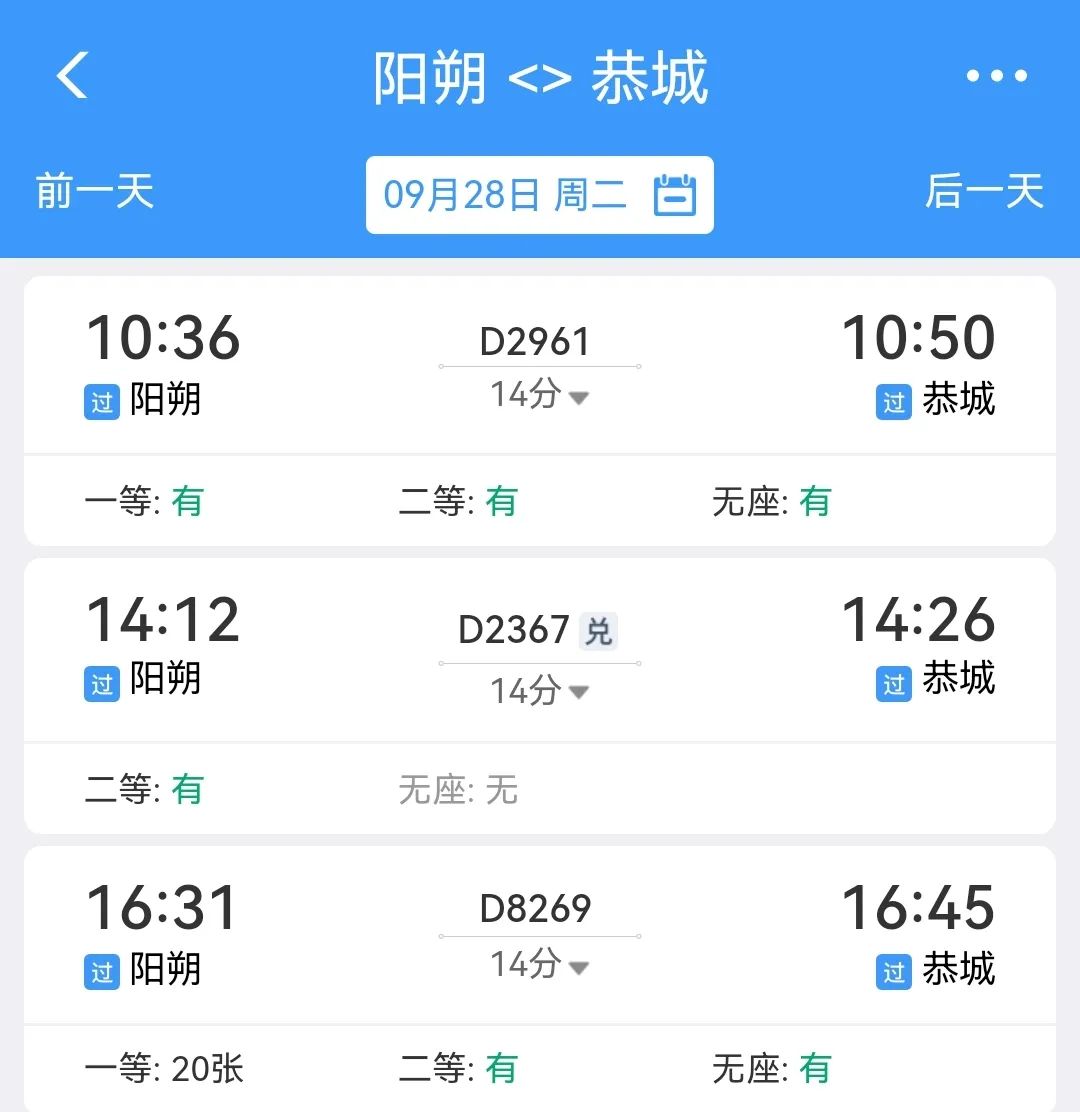Image resolution: width=1080 pixels, height=1112 pixels.
Task: Go to the previous day (前一天)
Action: click(x=95, y=192)
